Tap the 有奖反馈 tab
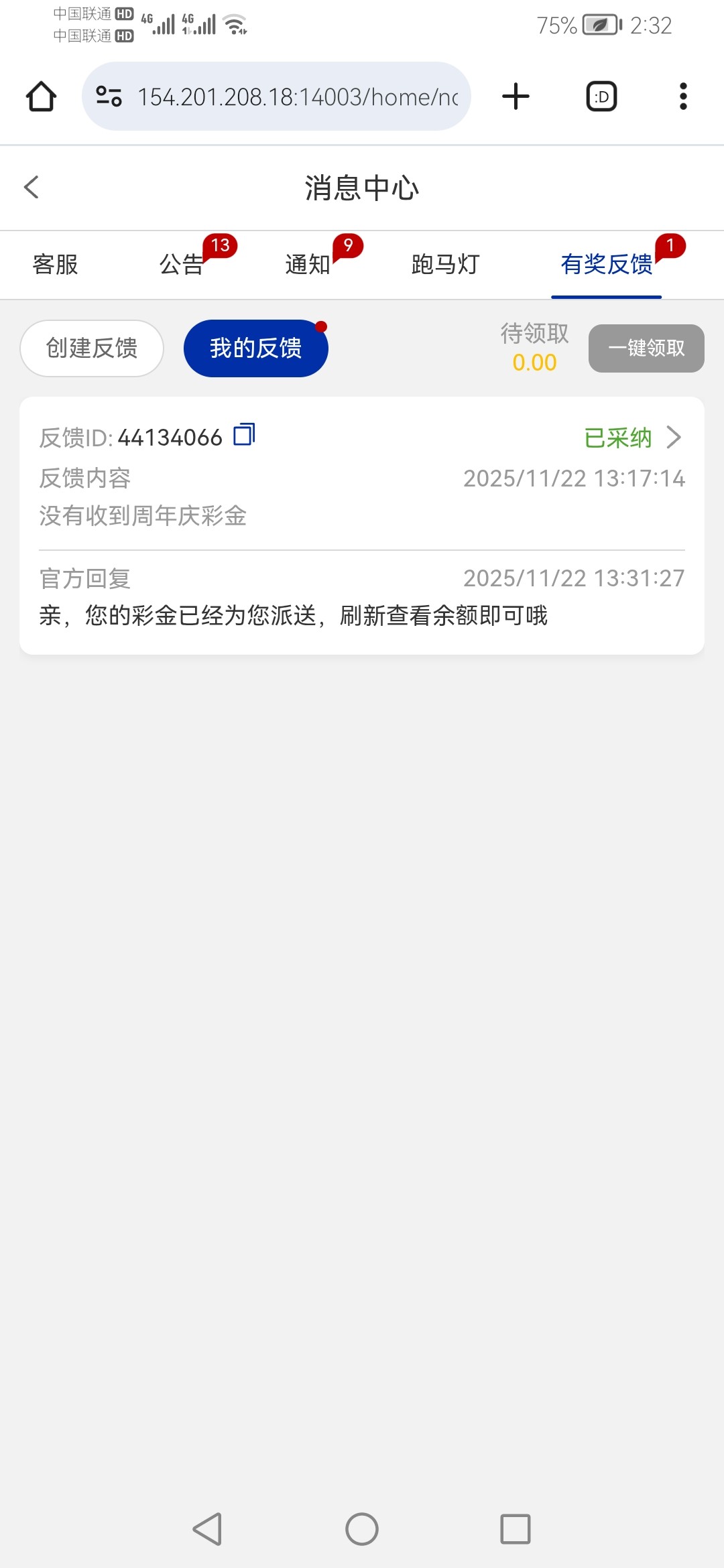Image resolution: width=724 pixels, height=1568 pixels. [x=606, y=265]
